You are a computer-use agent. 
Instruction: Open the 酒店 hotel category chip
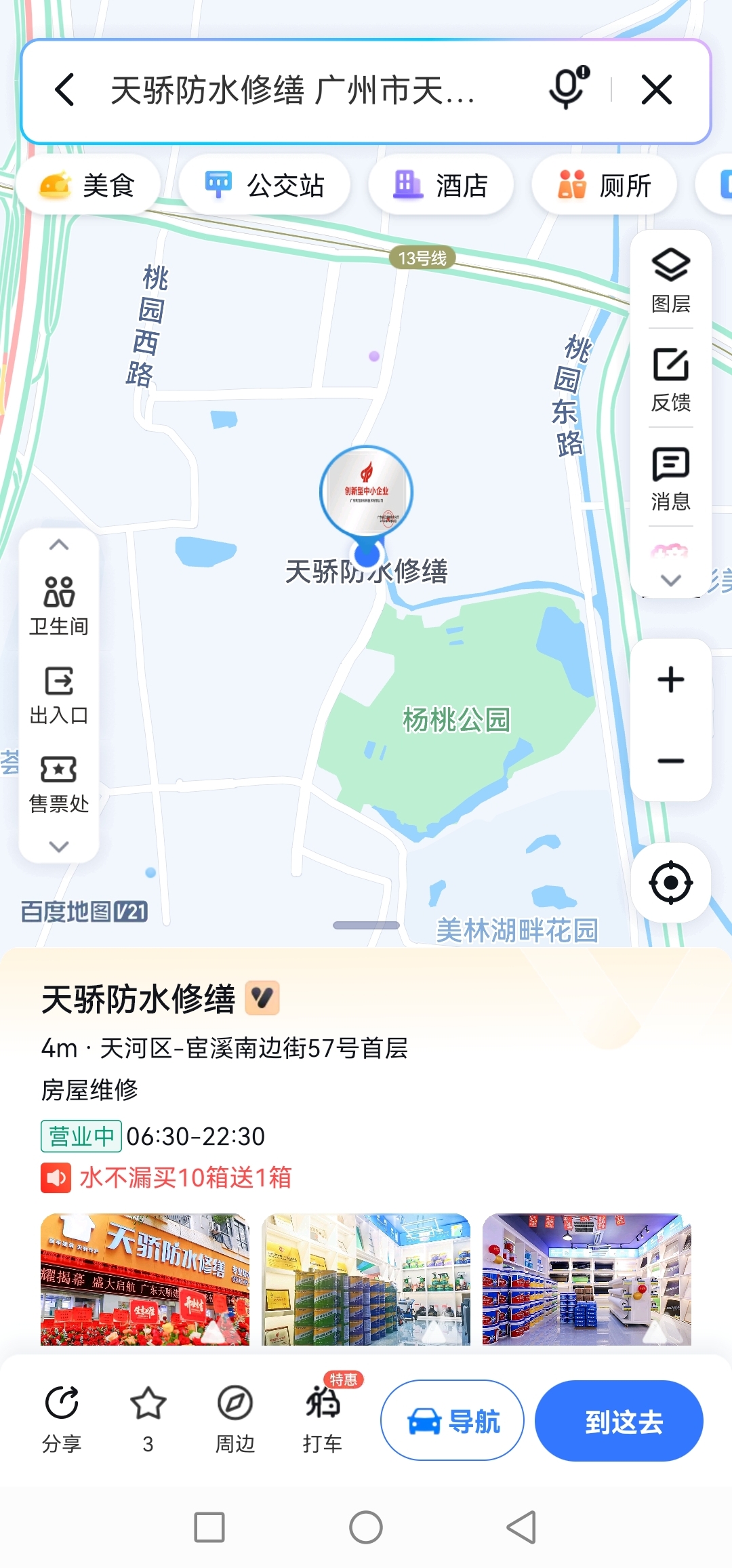tap(441, 183)
